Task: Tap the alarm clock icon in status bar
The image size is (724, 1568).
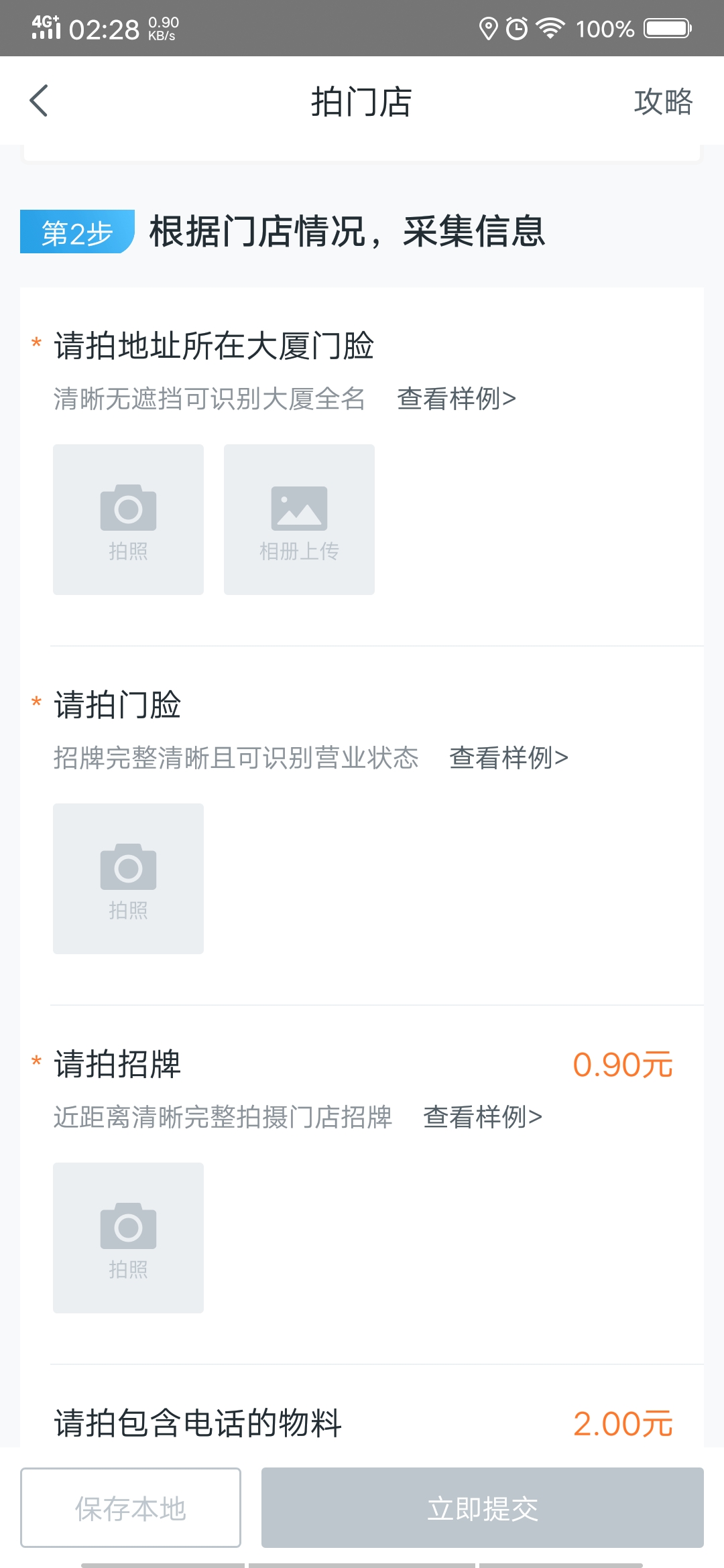Action: 515,28
